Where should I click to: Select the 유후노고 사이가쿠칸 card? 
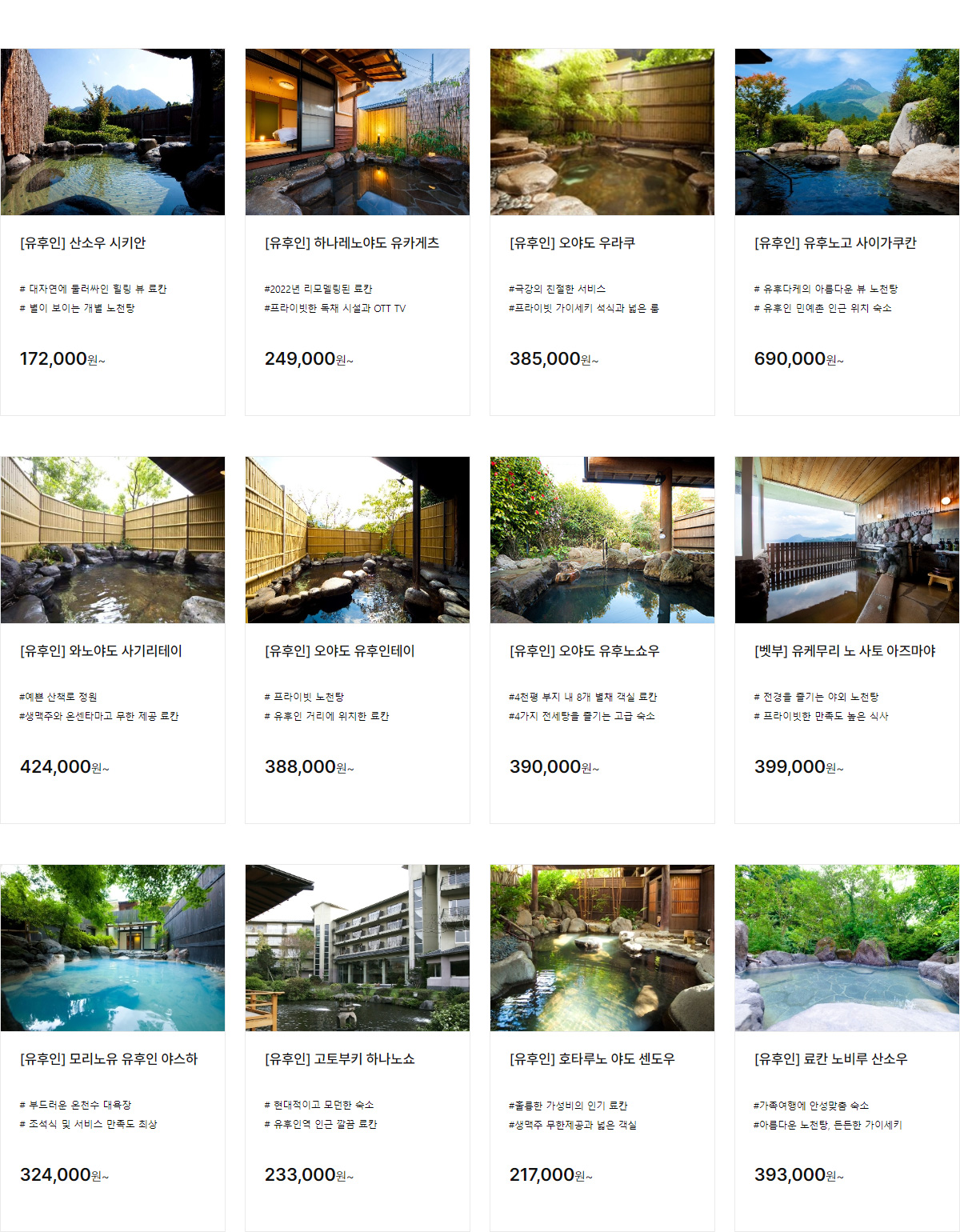pos(835,243)
